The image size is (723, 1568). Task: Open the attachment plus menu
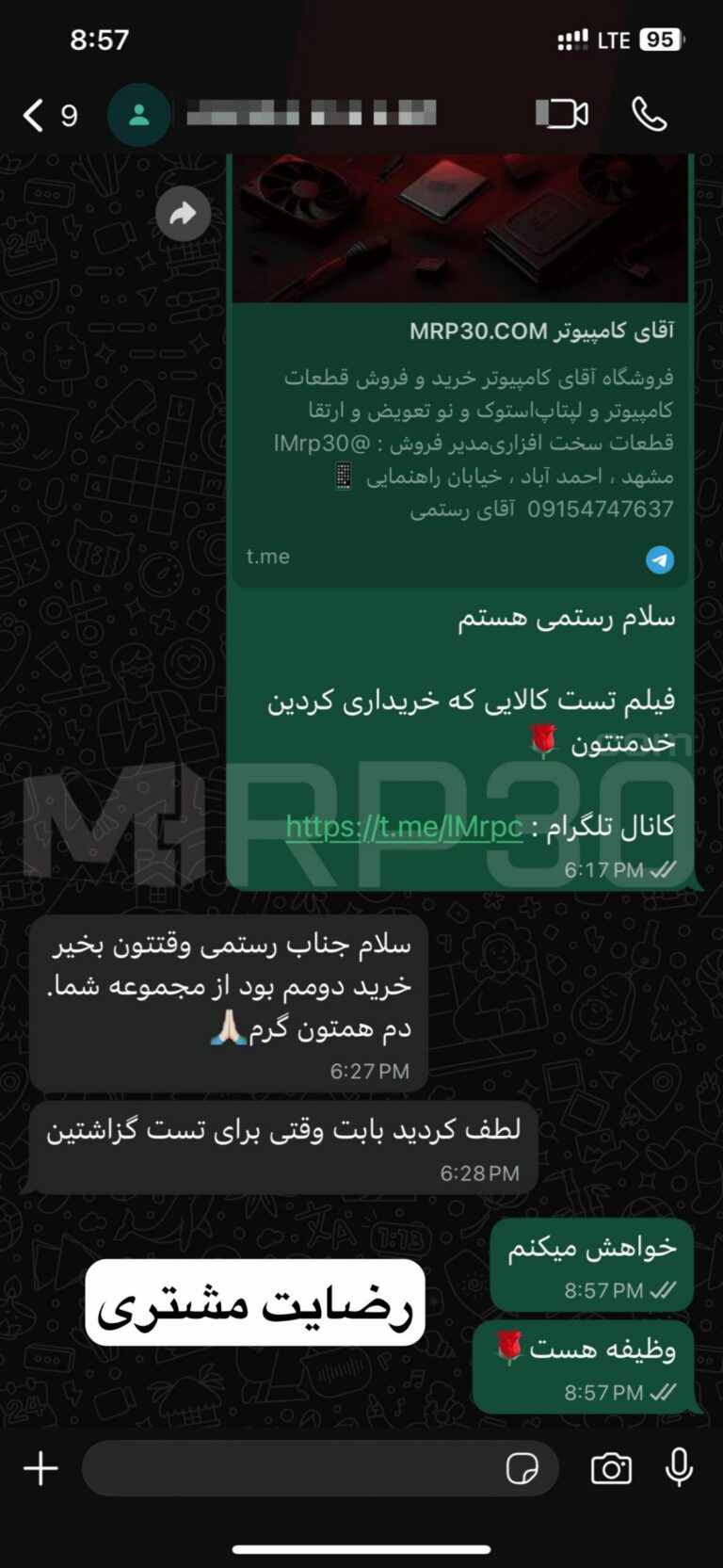[x=41, y=1468]
